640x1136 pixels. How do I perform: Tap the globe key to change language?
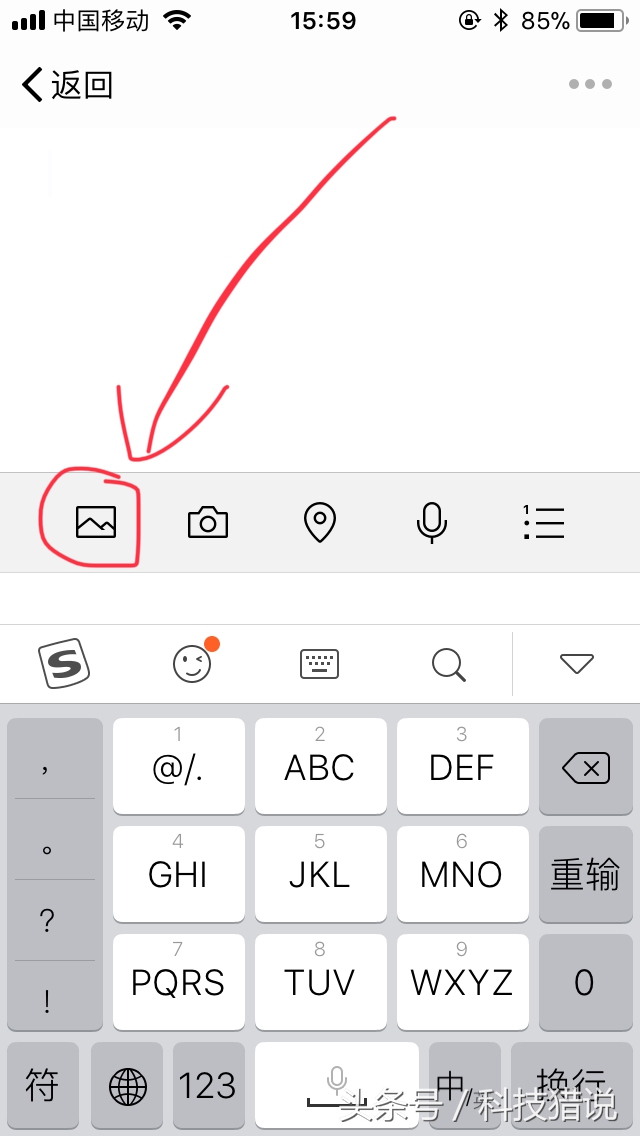coord(127,1086)
